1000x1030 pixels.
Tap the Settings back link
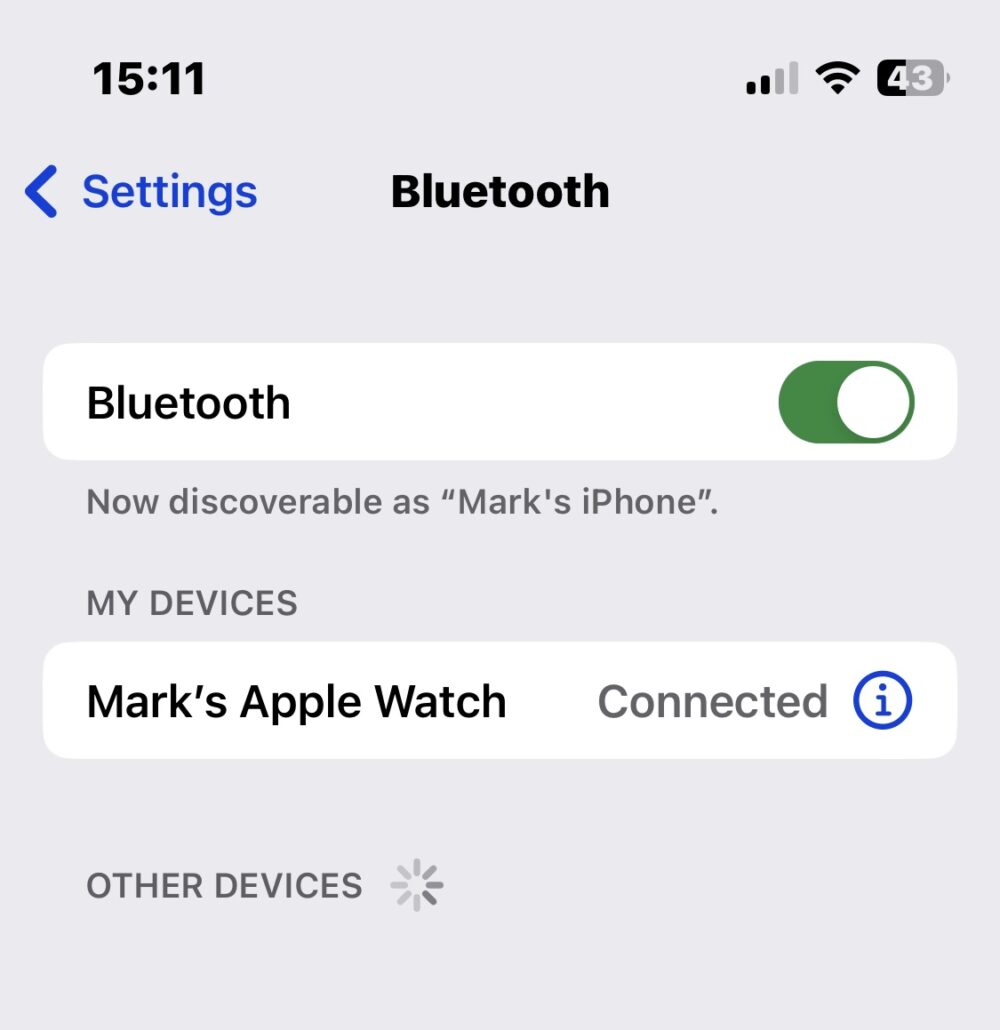[x=170, y=190]
